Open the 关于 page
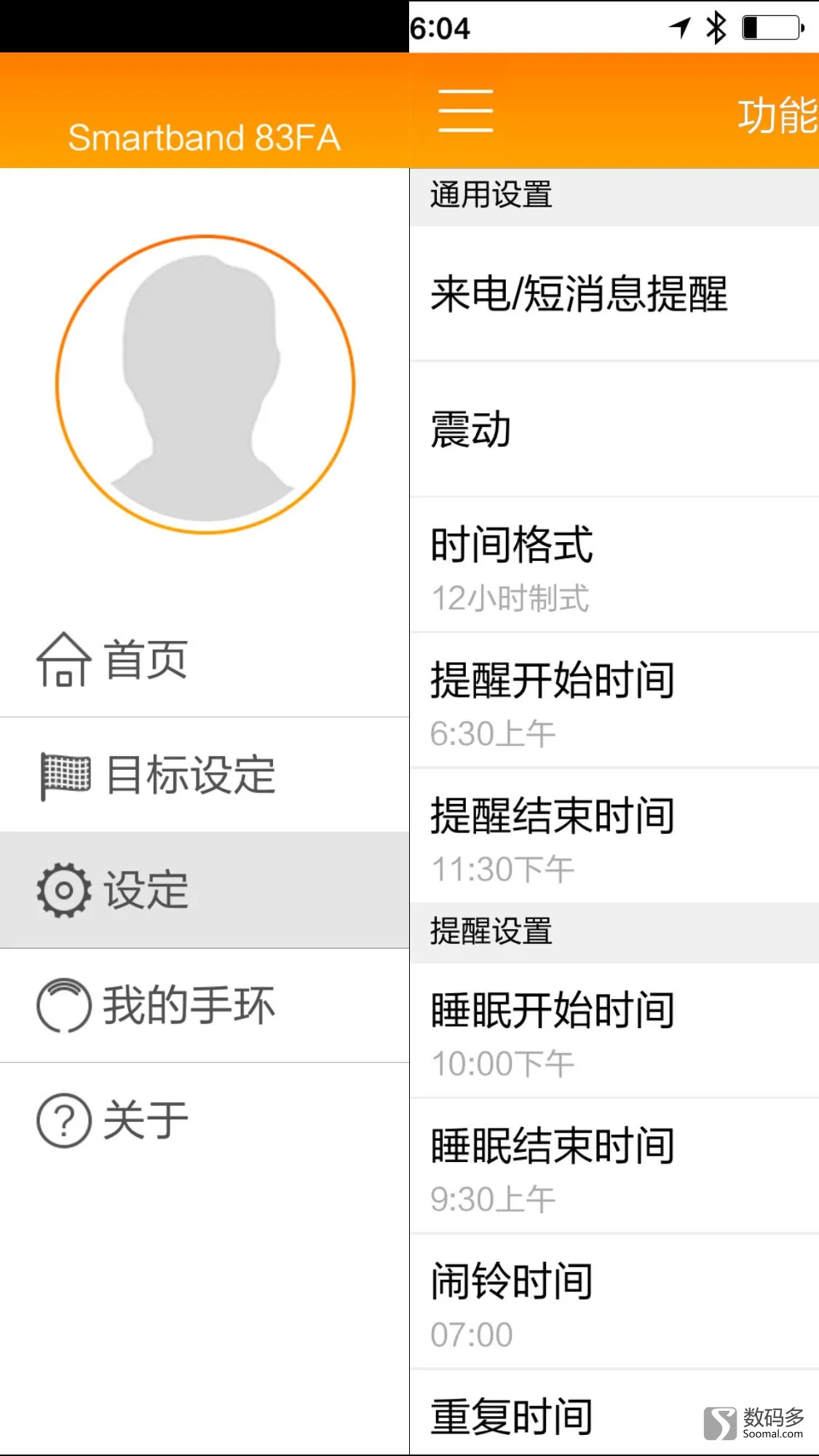This screenshot has width=819, height=1456. [x=205, y=1121]
